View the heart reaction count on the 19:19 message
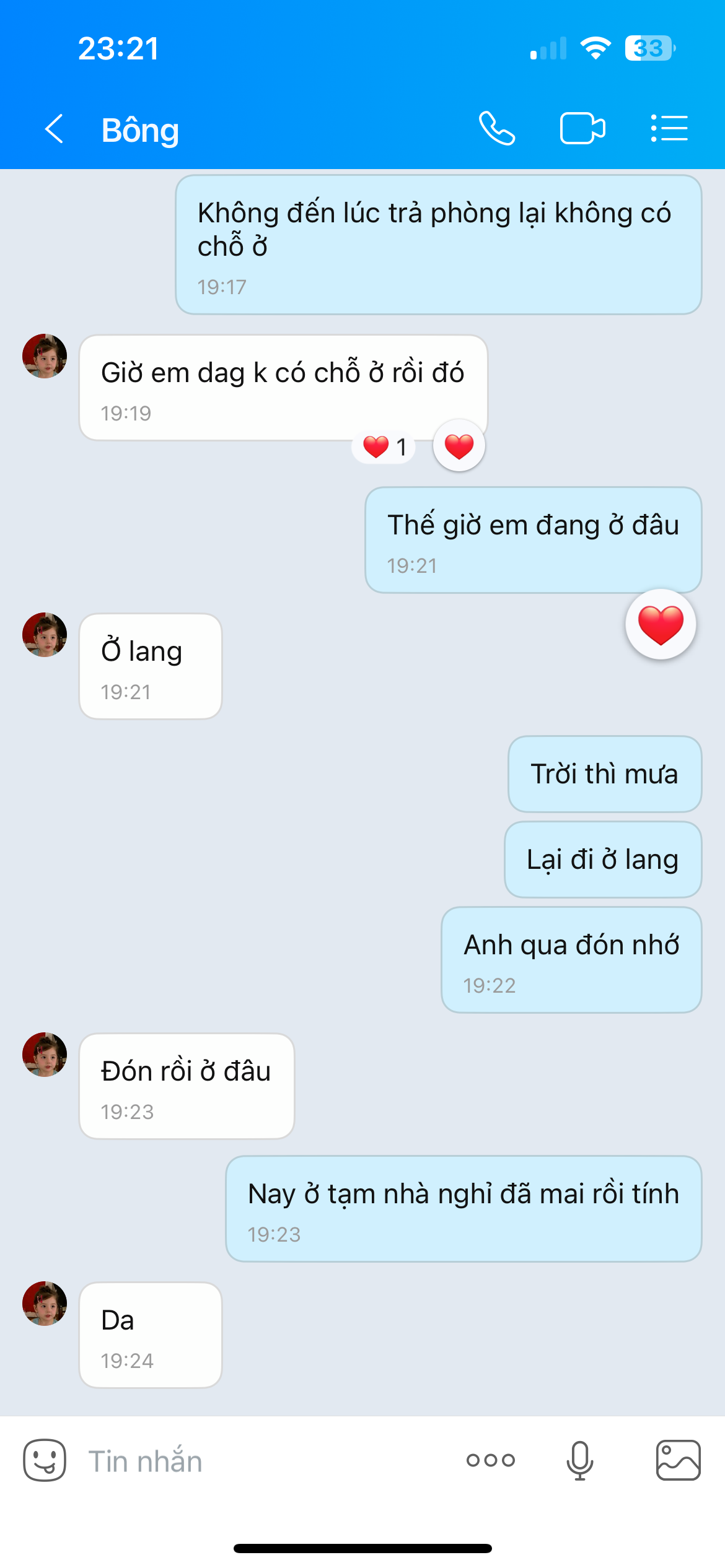725x1568 pixels. click(x=384, y=446)
